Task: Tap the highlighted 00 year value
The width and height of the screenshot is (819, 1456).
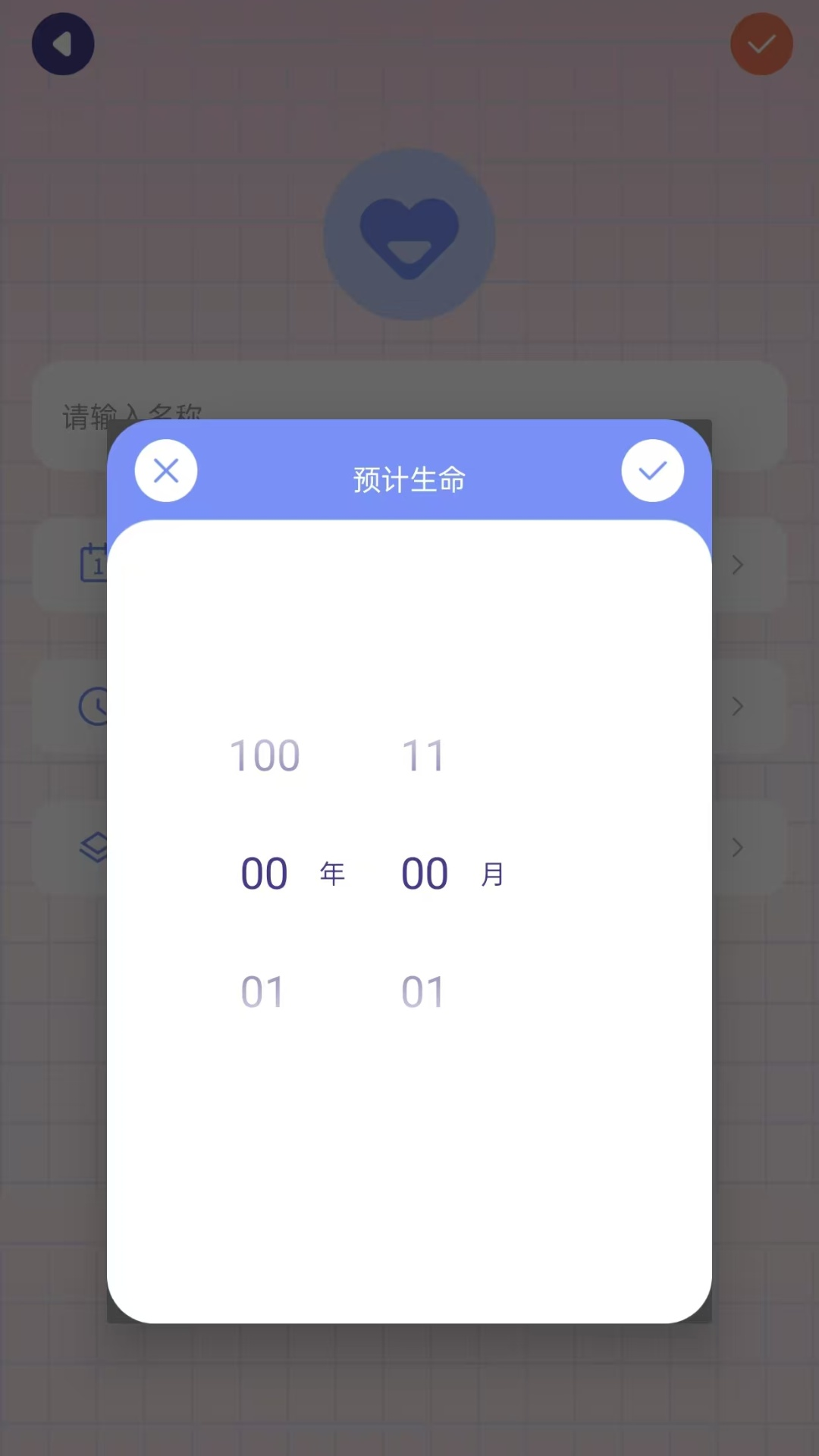Action: click(x=264, y=872)
